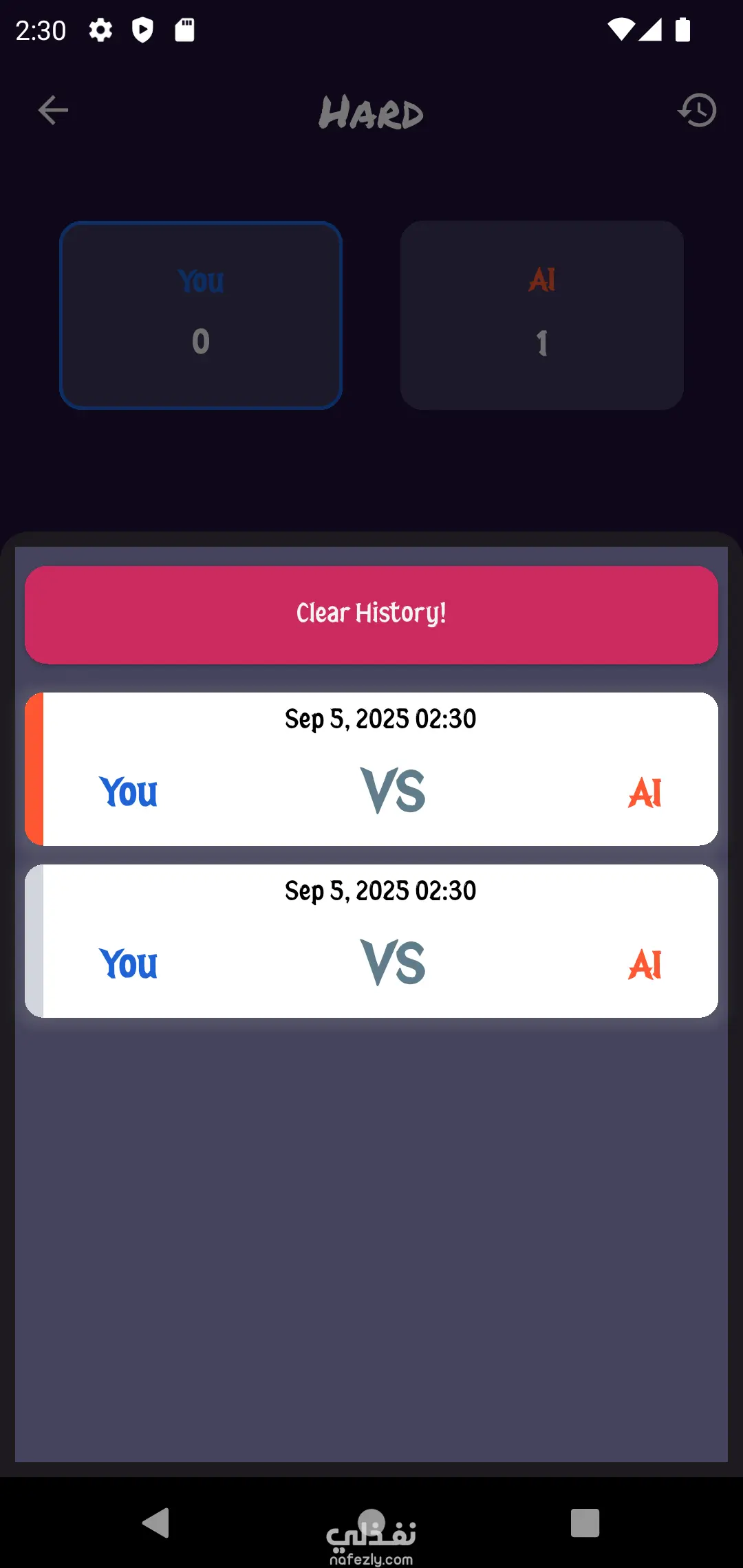The width and height of the screenshot is (743, 1568).
Task: Open the history card with the orange stripe
Action: (x=371, y=769)
